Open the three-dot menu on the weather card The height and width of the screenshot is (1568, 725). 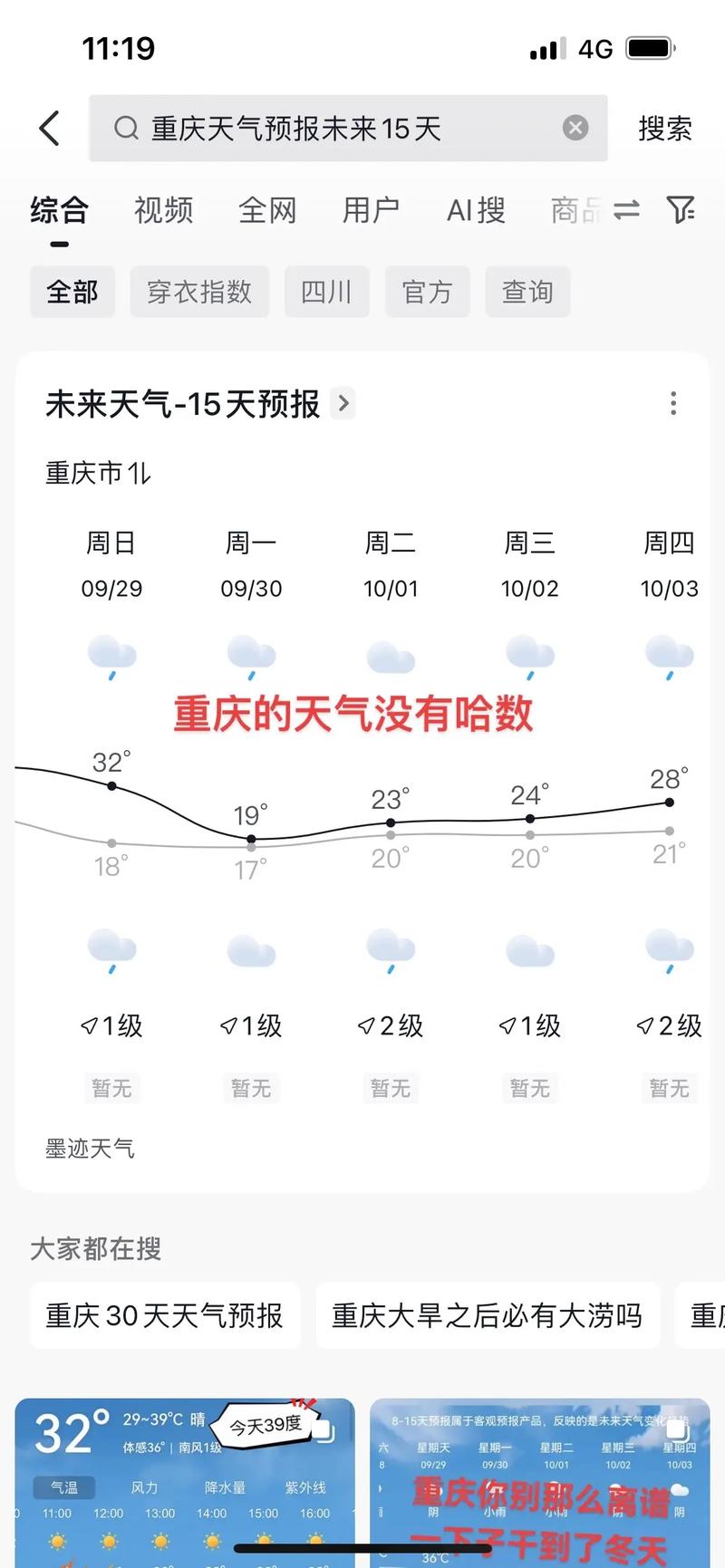[673, 404]
